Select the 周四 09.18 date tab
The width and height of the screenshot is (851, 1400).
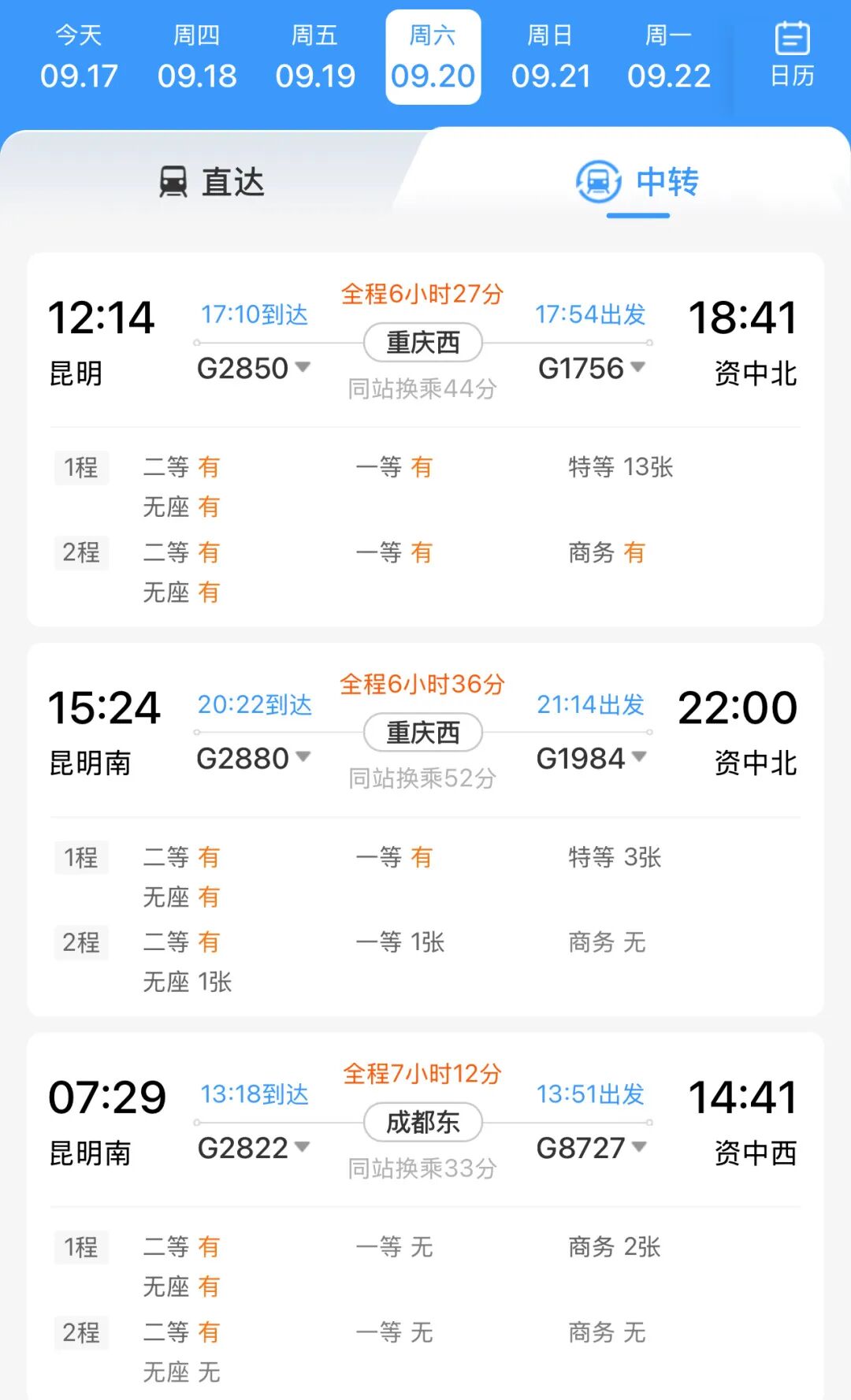[196, 55]
